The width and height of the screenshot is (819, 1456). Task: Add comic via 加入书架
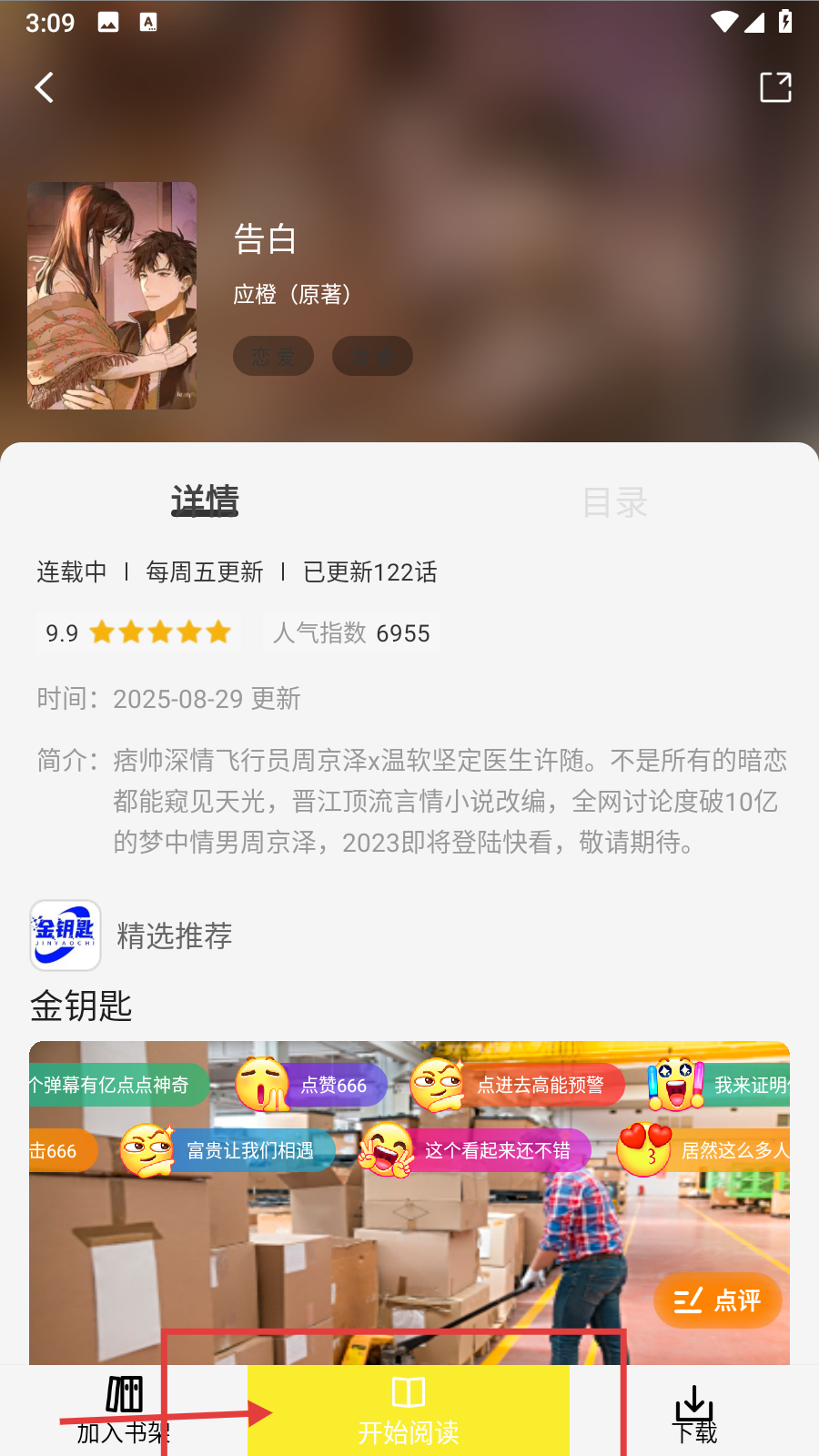click(x=124, y=1410)
